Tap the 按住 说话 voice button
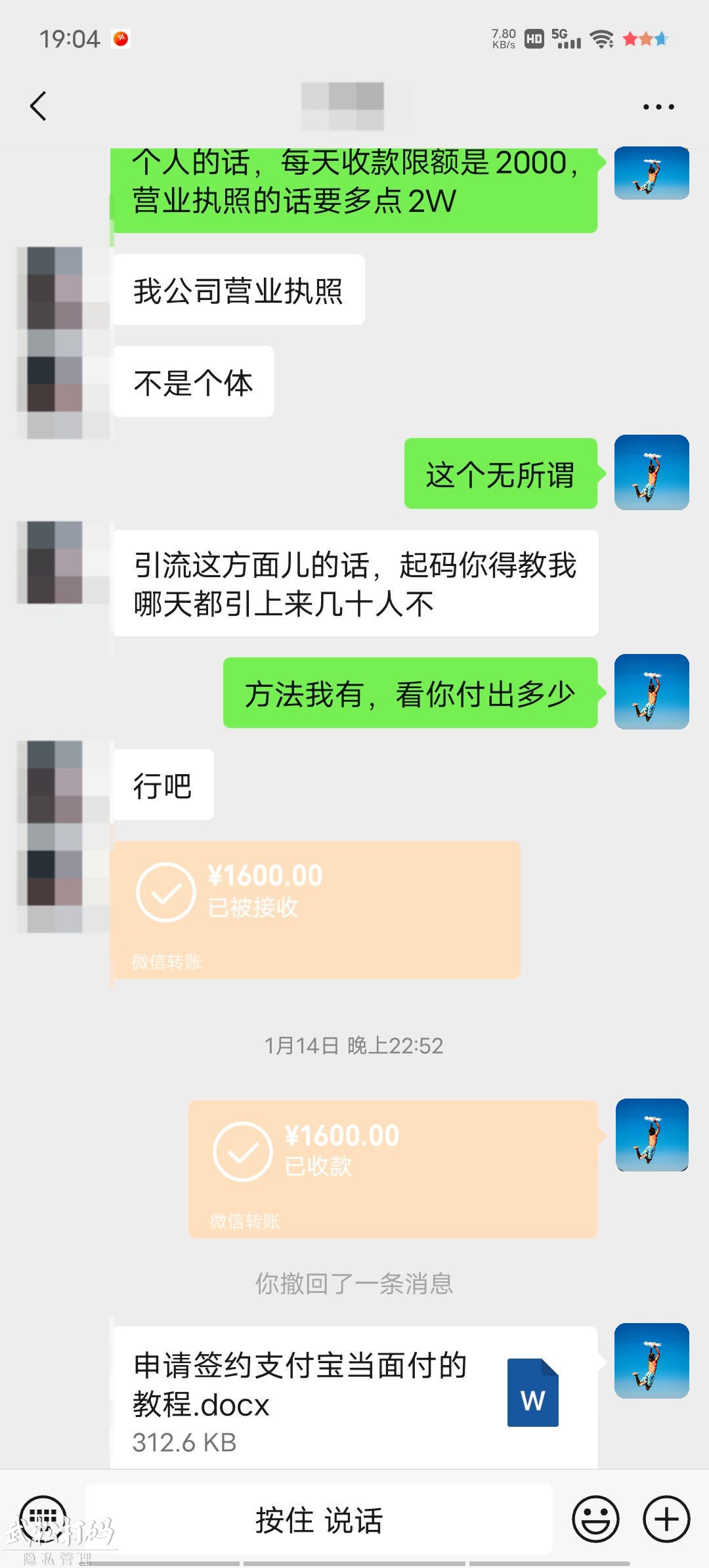Screen dimensions: 709x1568 click(x=319, y=1519)
